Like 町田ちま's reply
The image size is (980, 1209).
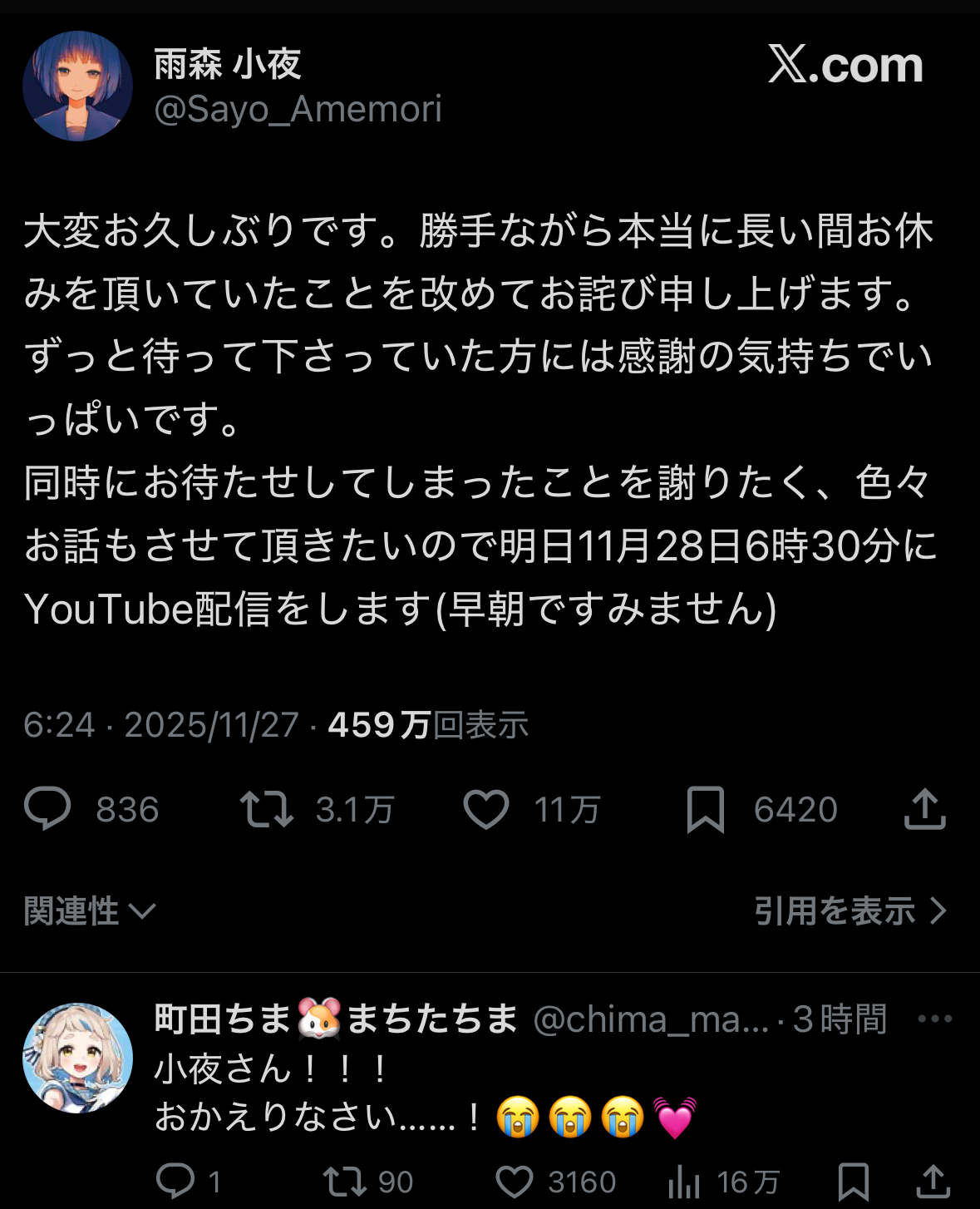515,1181
